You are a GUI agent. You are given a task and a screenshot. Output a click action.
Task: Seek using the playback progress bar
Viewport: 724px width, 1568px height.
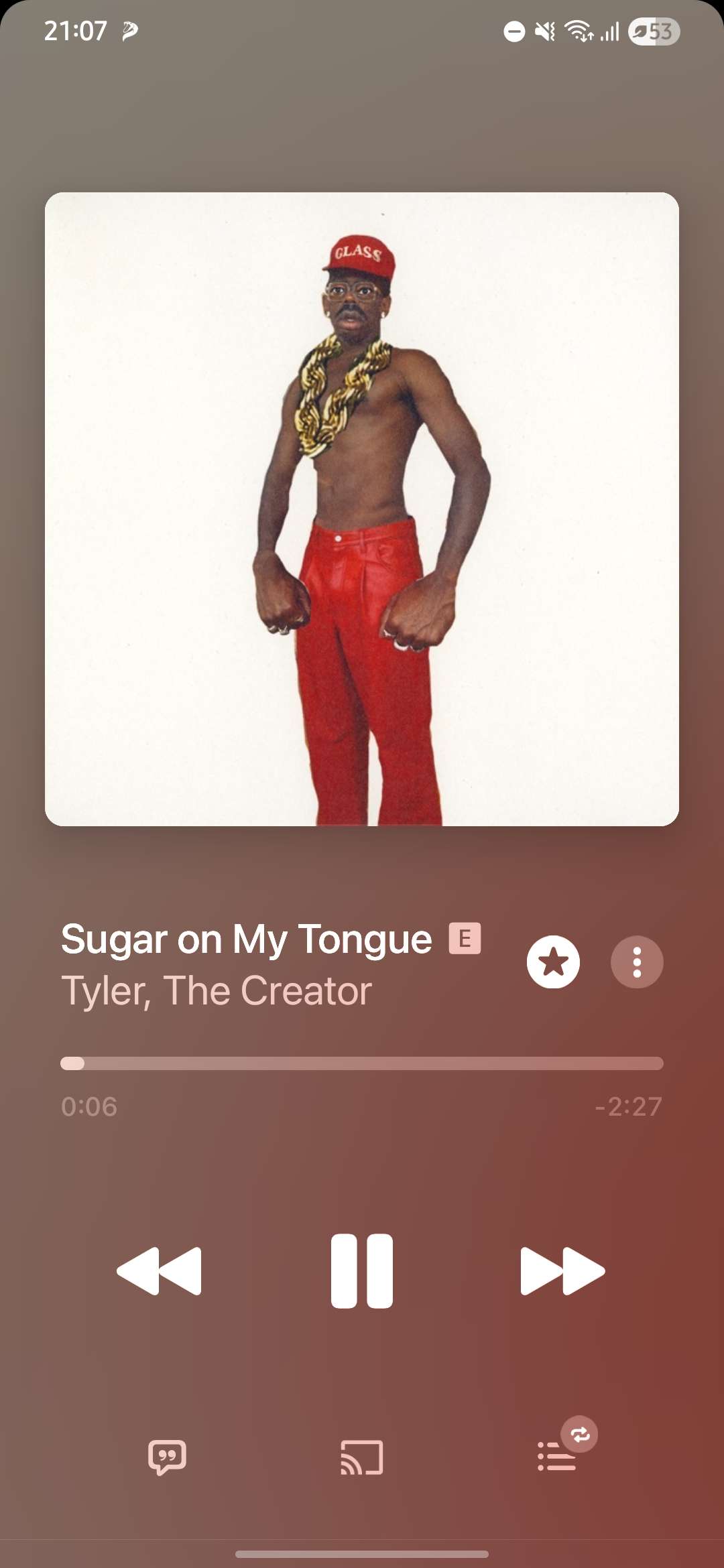tap(362, 1063)
